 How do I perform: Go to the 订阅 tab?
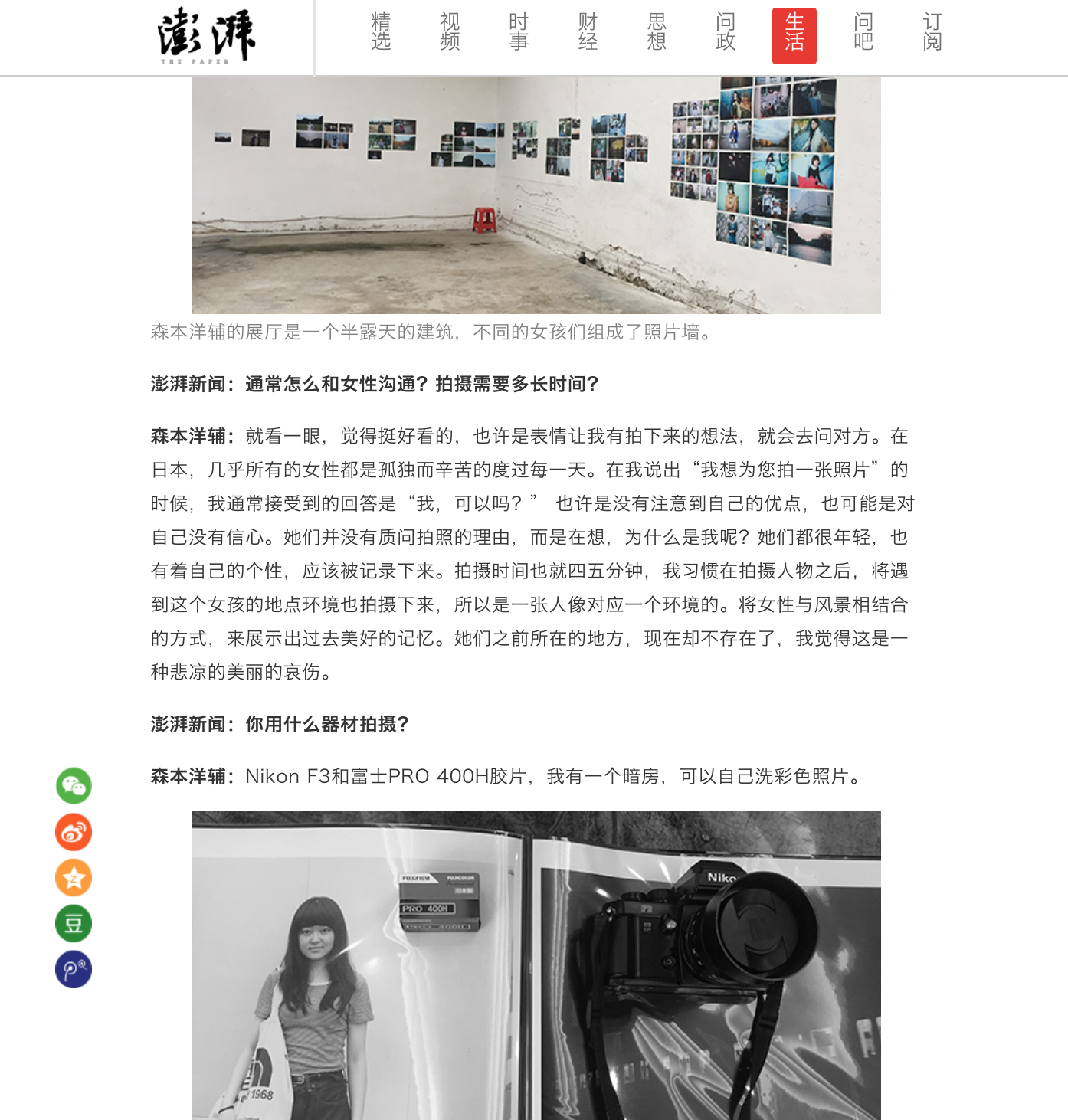point(932,32)
